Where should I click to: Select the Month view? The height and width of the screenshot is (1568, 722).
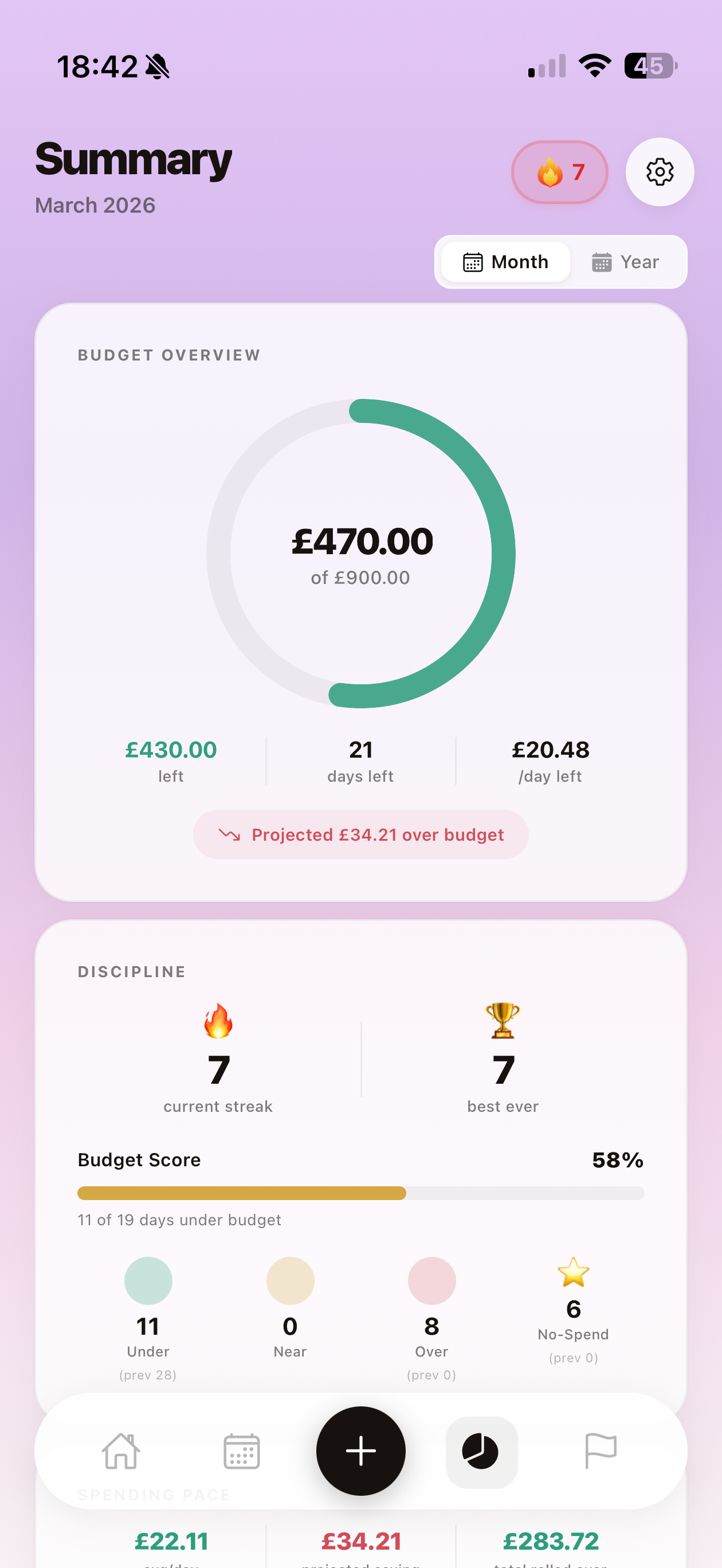[x=506, y=262]
